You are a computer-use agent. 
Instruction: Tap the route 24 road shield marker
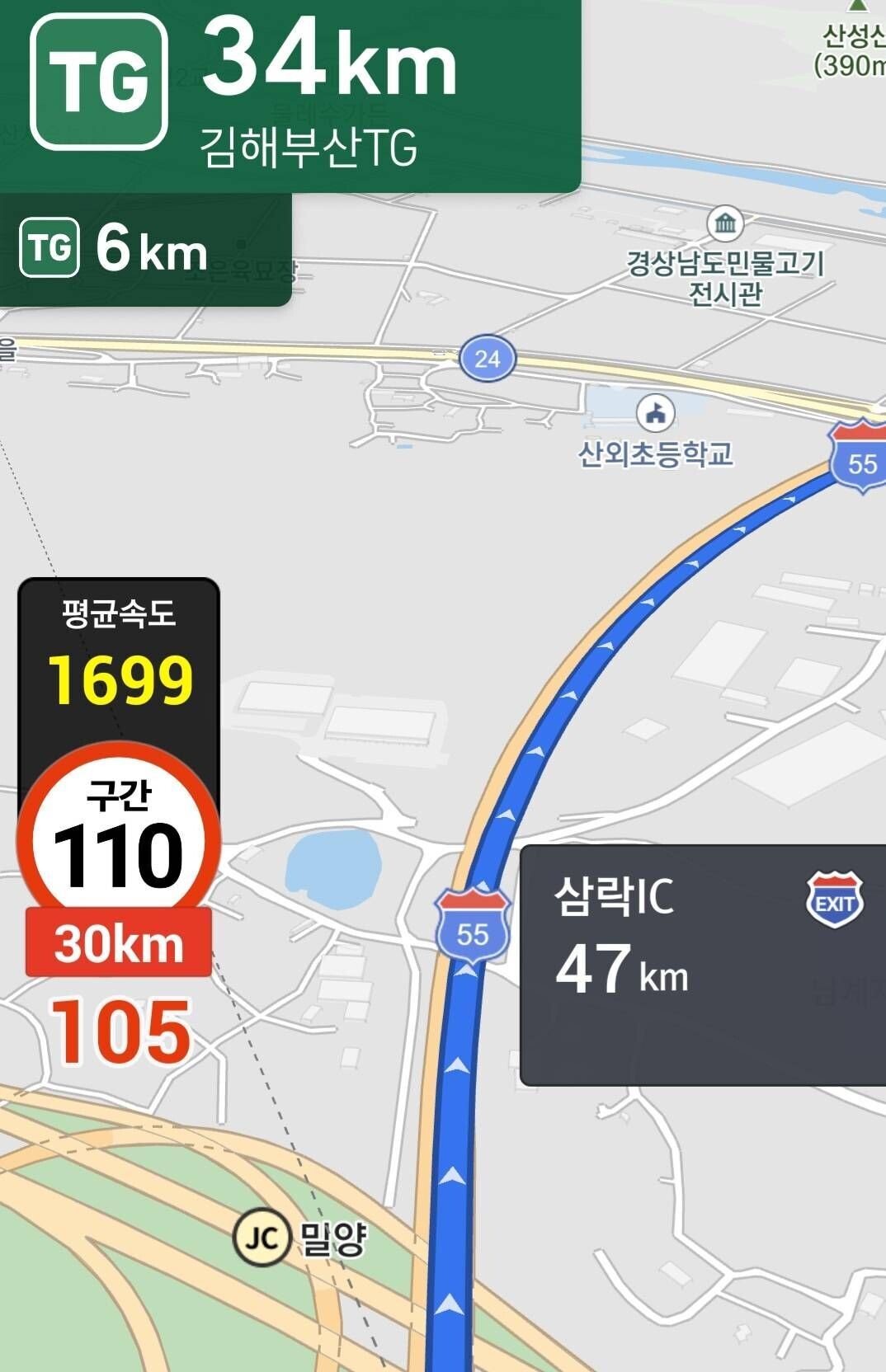(488, 357)
